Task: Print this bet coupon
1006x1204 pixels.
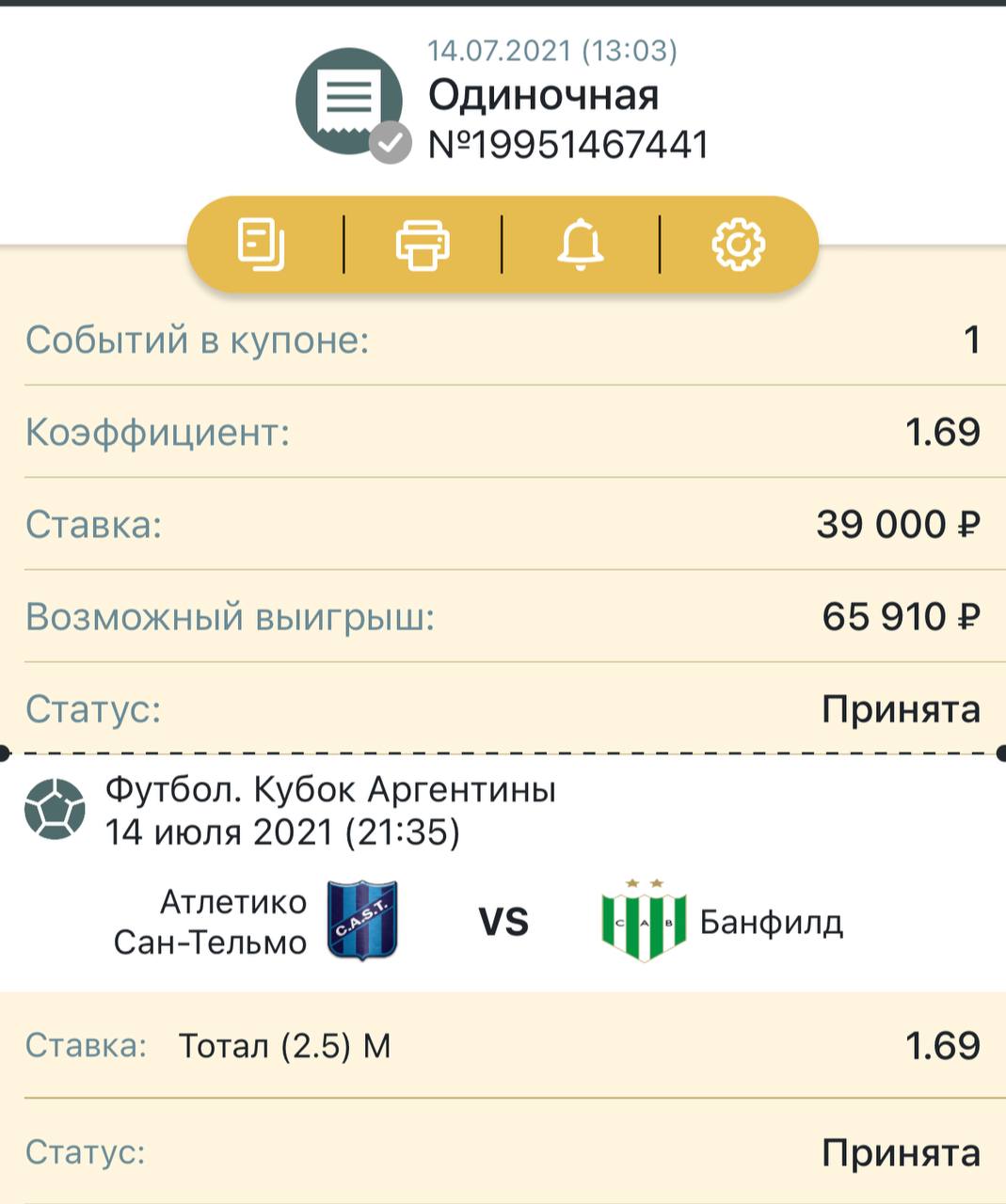Action: point(423,245)
